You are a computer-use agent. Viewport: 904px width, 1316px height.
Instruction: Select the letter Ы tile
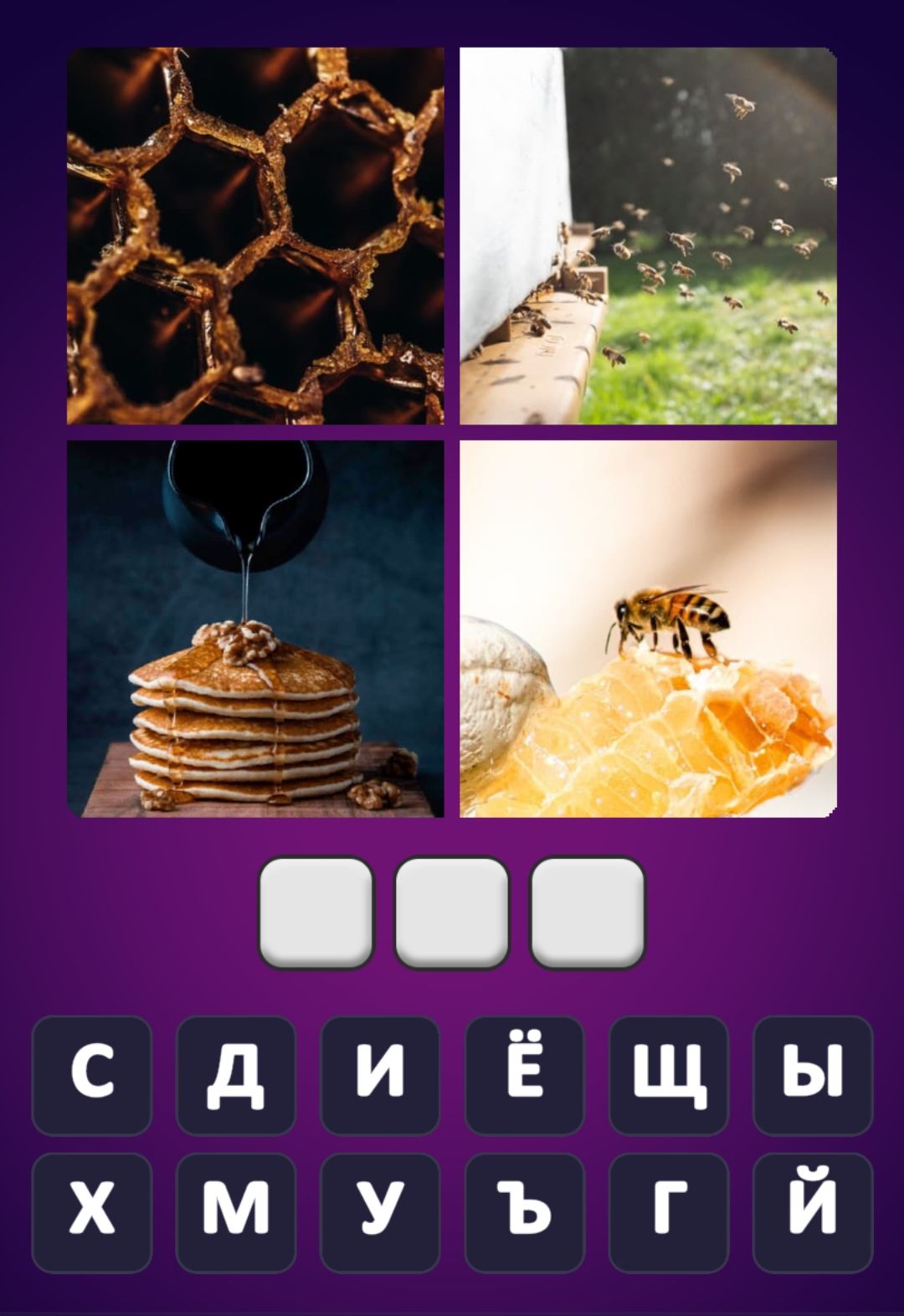(813, 1075)
